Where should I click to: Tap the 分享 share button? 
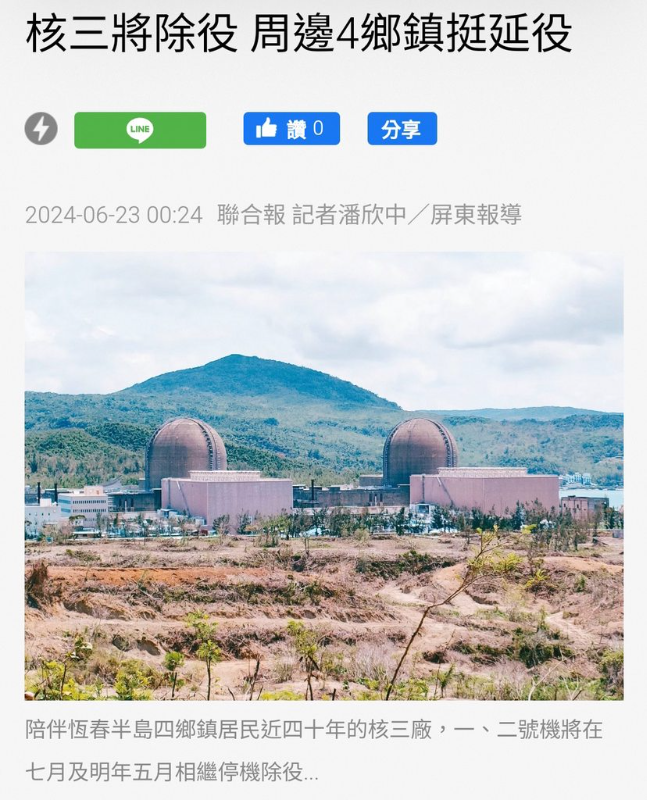pos(401,129)
